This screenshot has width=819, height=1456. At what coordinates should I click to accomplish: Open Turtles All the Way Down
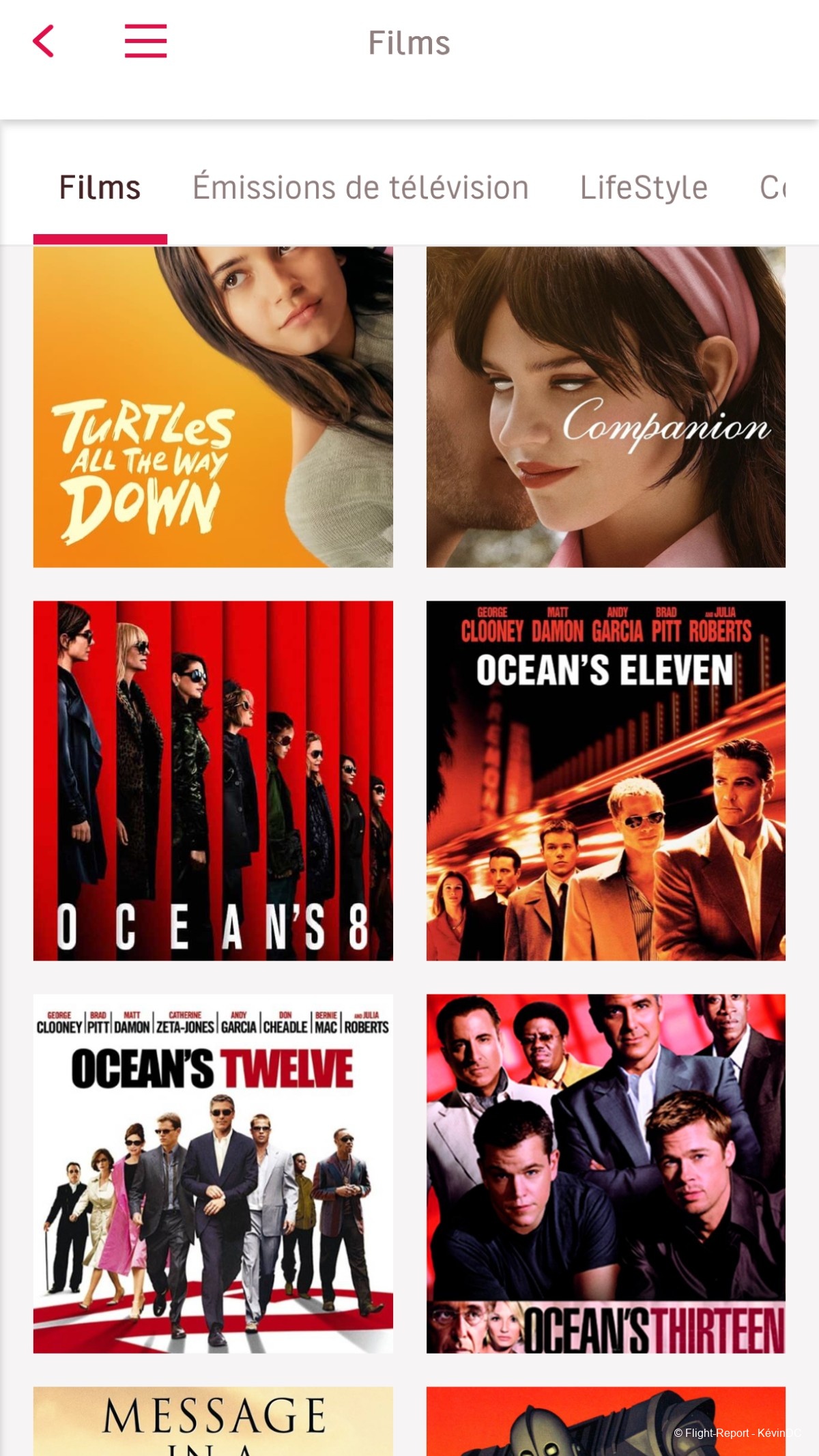click(x=213, y=407)
